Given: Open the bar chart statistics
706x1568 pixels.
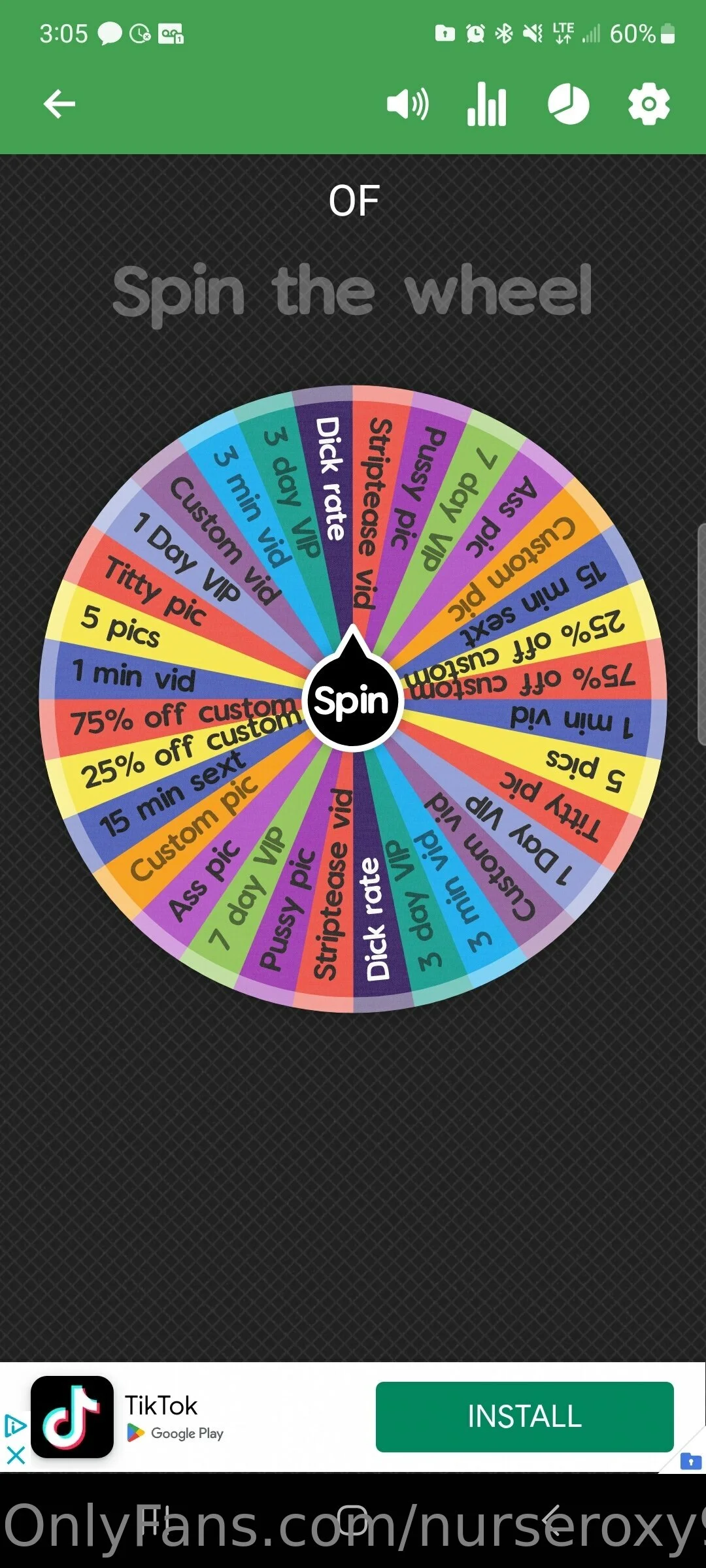Looking at the screenshot, I should pyautogui.click(x=486, y=104).
